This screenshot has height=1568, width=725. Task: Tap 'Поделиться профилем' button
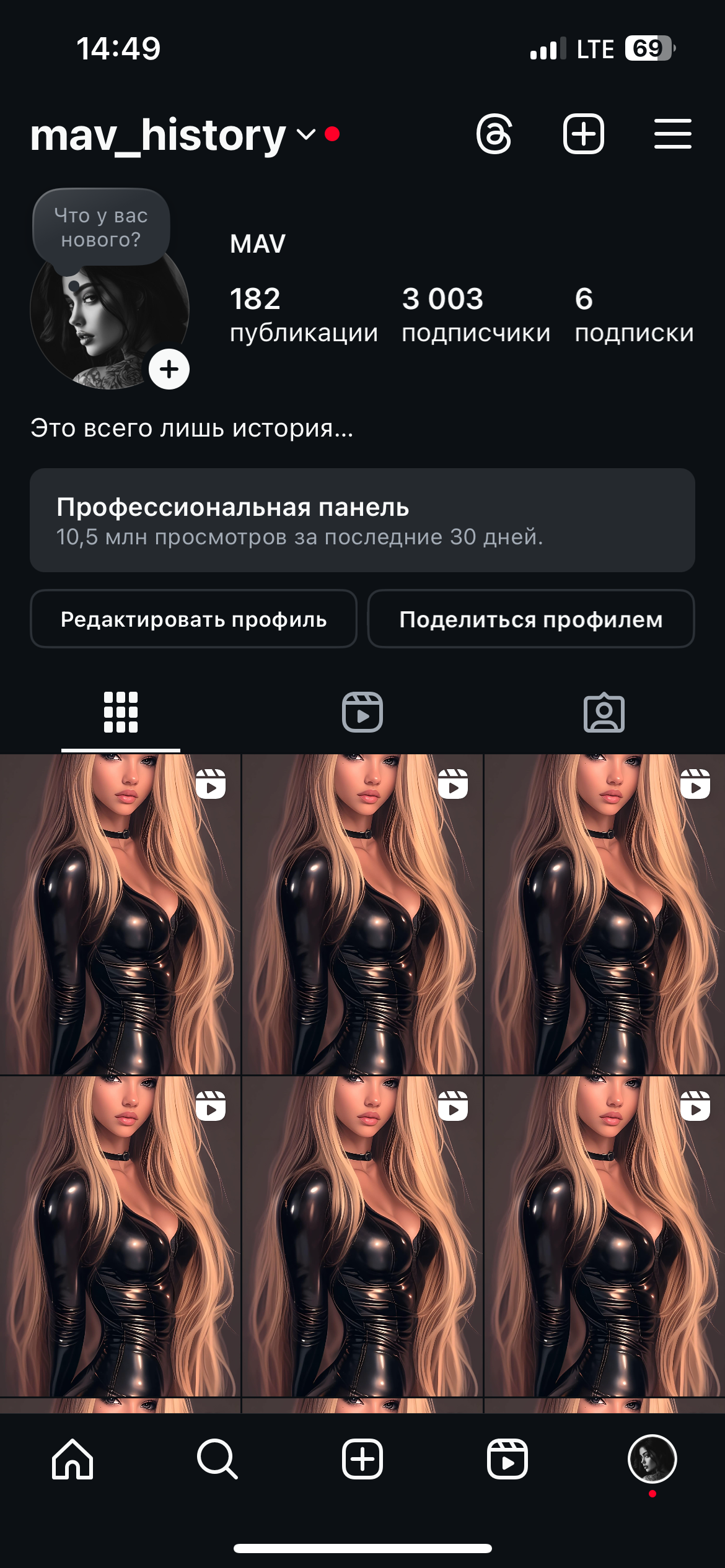click(x=531, y=619)
